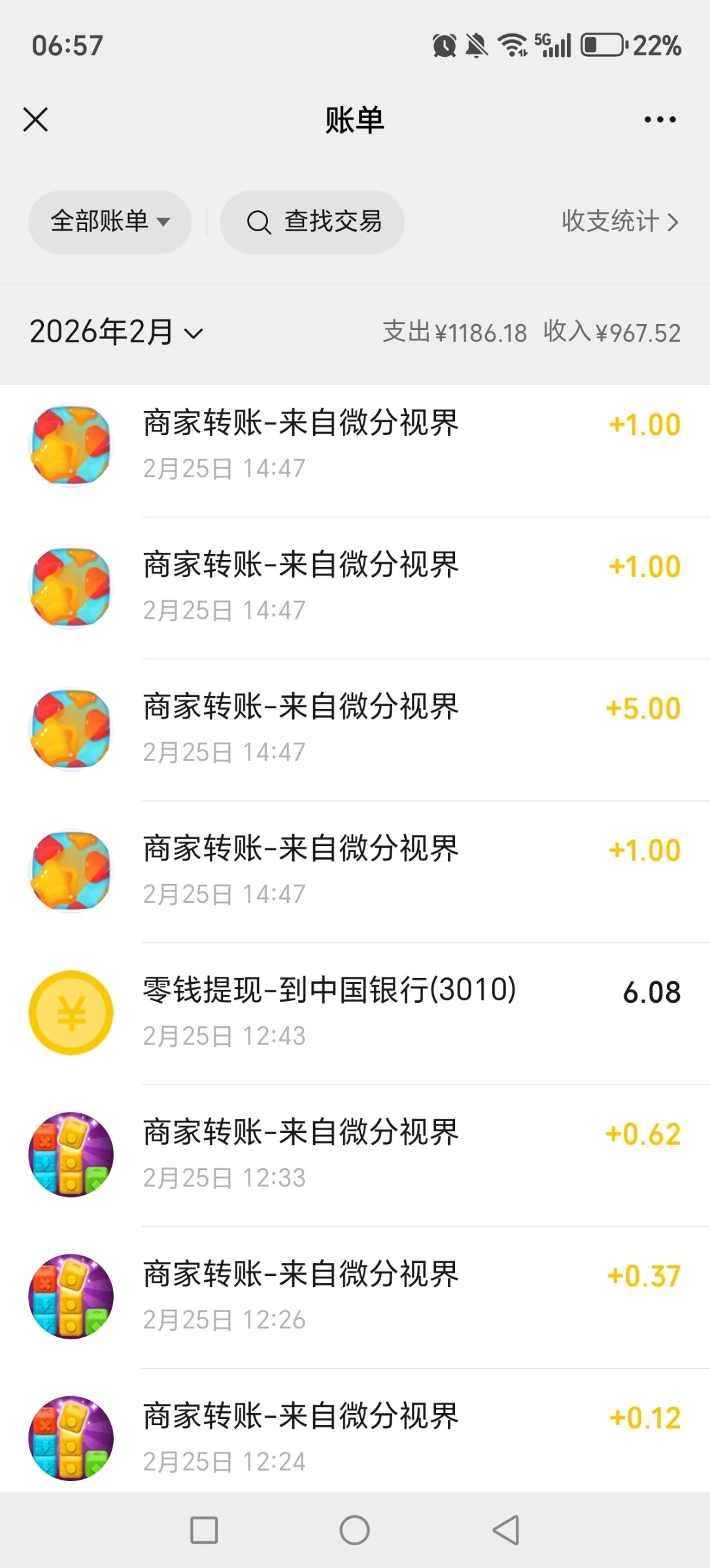Viewport: 710px width, 1568px height.
Task: Tap the alarm clock status icon
Action: coord(444,44)
